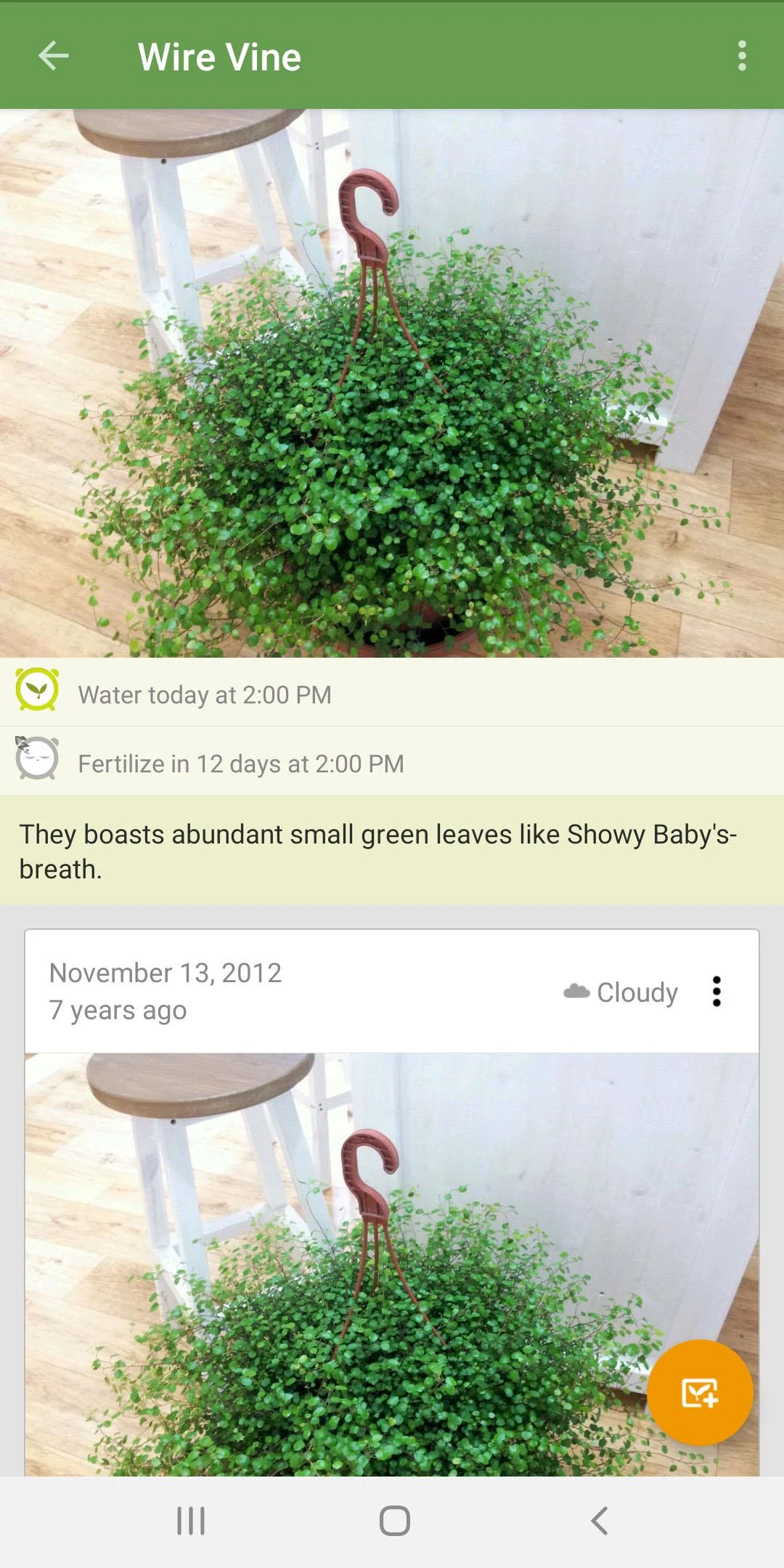784x1568 pixels.
Task: Open the Wire Vine overflow menu
Action: [x=741, y=56]
